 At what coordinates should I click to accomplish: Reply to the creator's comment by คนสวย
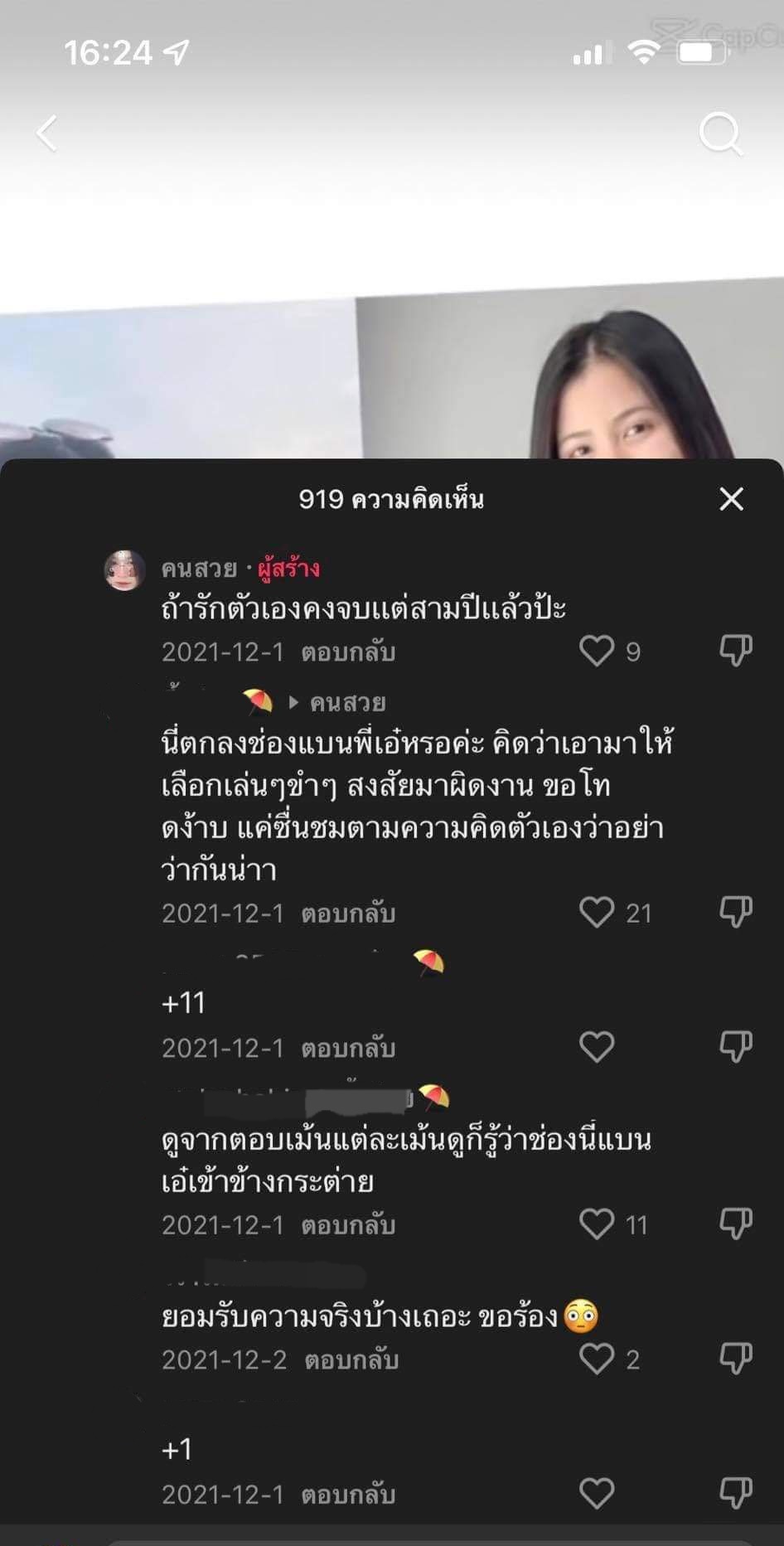348,652
